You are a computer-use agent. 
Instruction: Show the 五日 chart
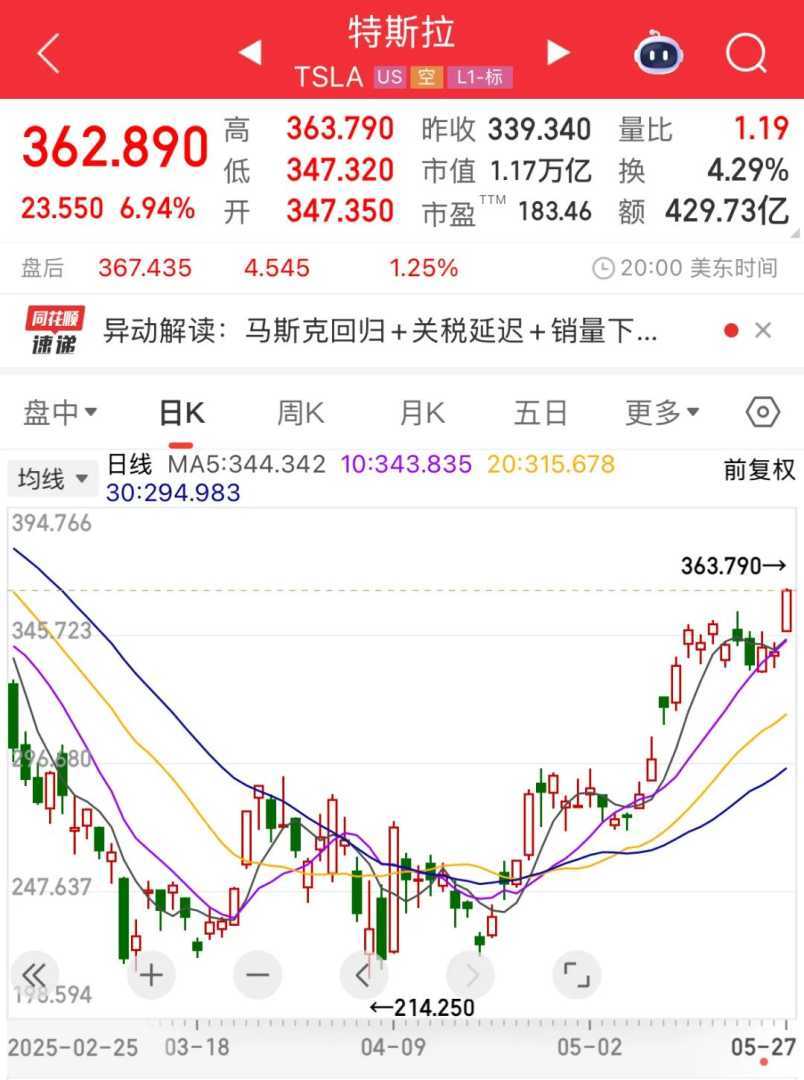(541, 412)
